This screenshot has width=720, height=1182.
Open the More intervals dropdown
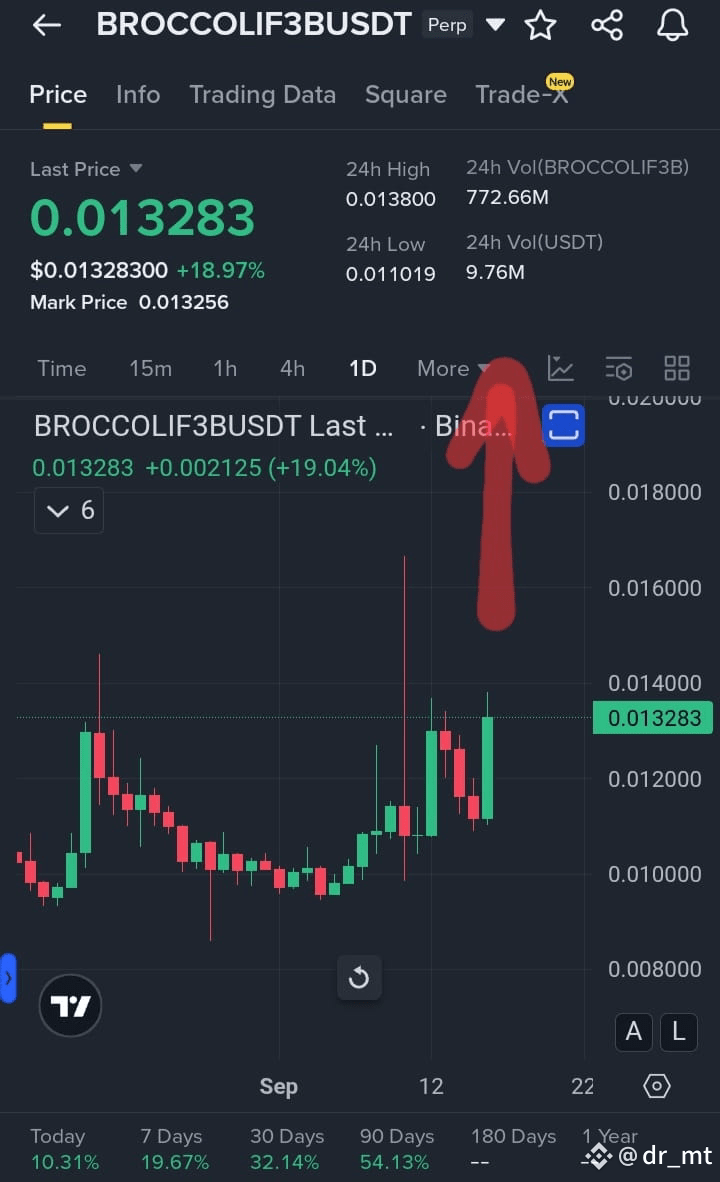point(453,368)
